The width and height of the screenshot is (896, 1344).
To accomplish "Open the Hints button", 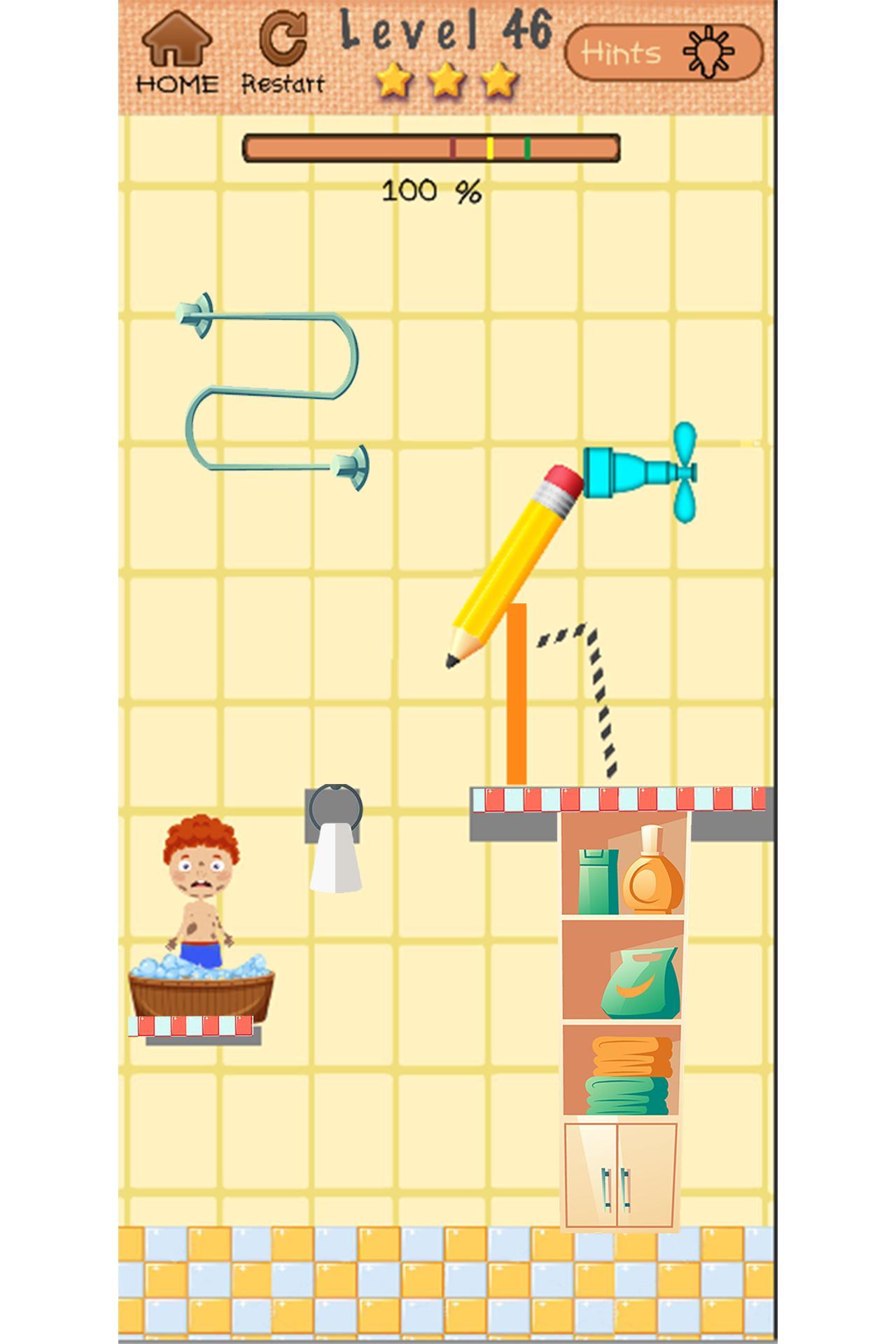I will (662, 52).
